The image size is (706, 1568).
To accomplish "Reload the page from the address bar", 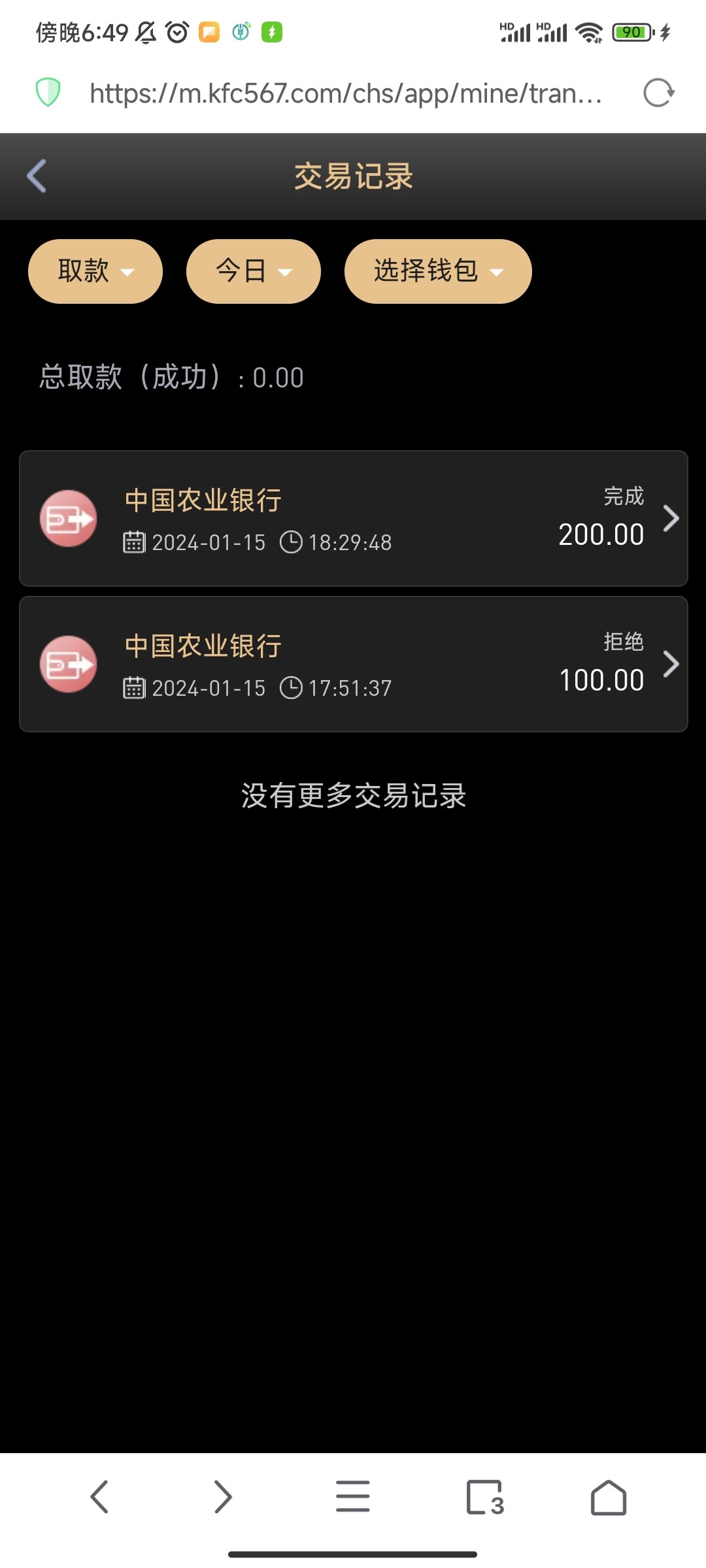I will point(658,93).
